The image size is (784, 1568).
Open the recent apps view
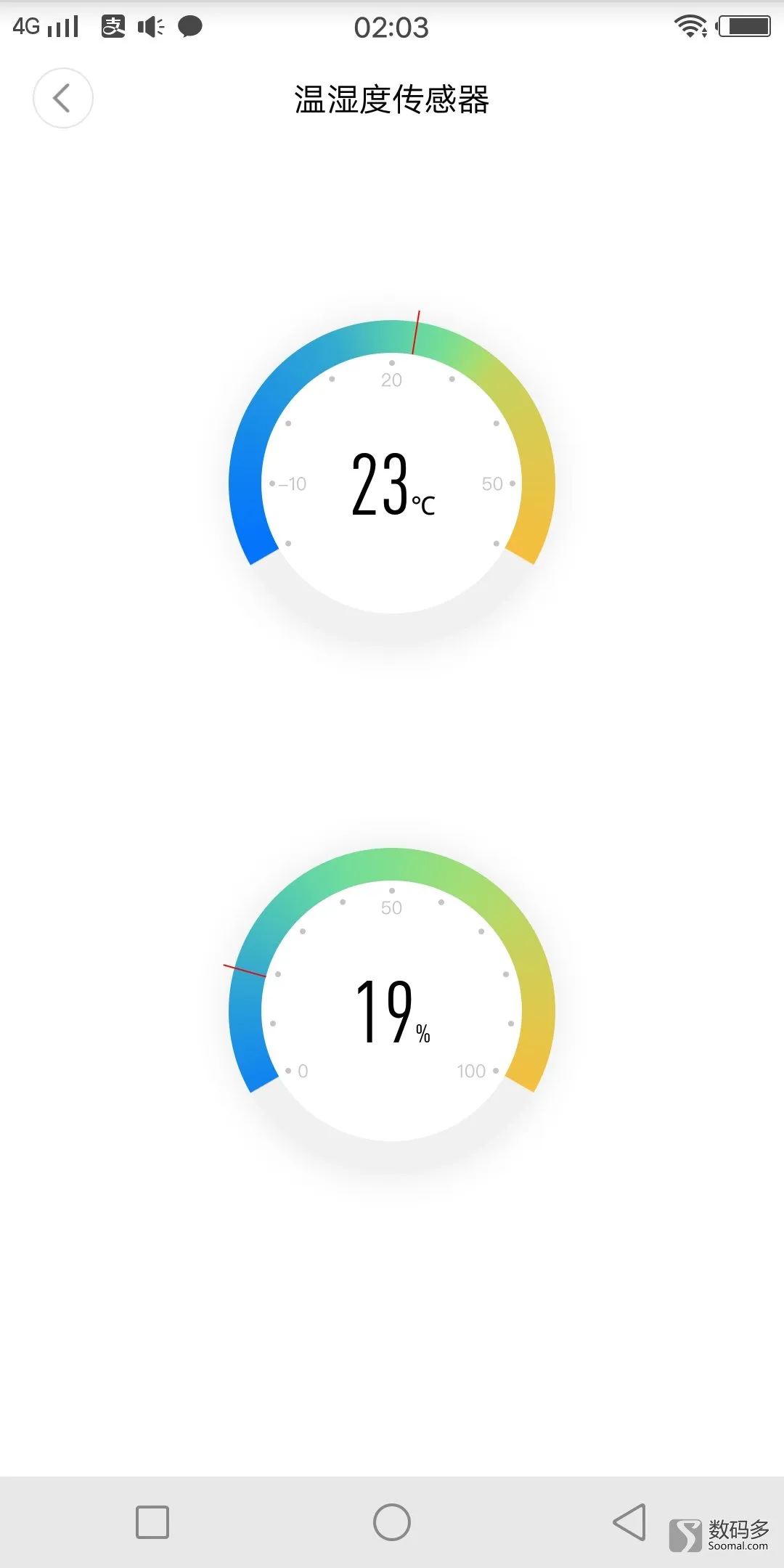click(x=152, y=1522)
